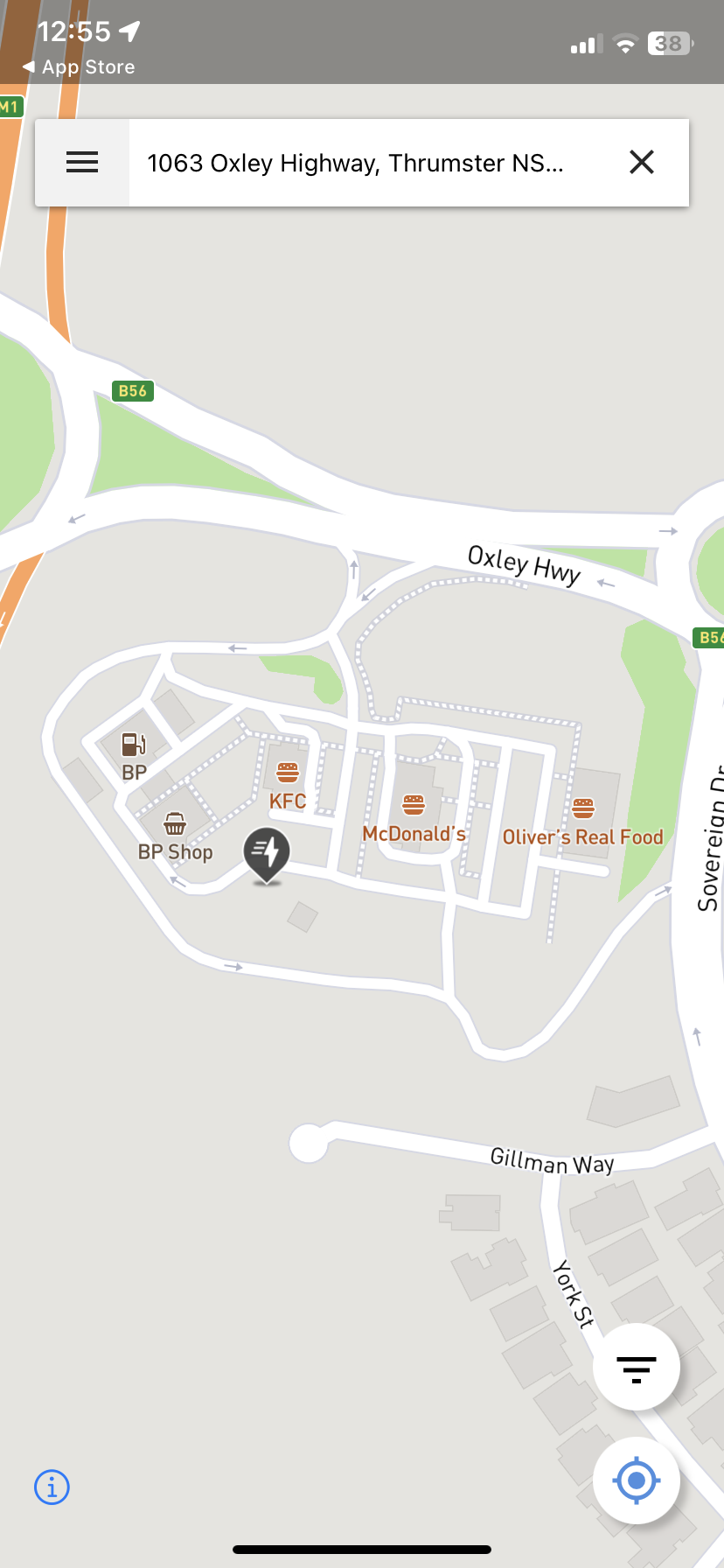Edit the address in the search field
724x1568 pixels.
point(355,163)
